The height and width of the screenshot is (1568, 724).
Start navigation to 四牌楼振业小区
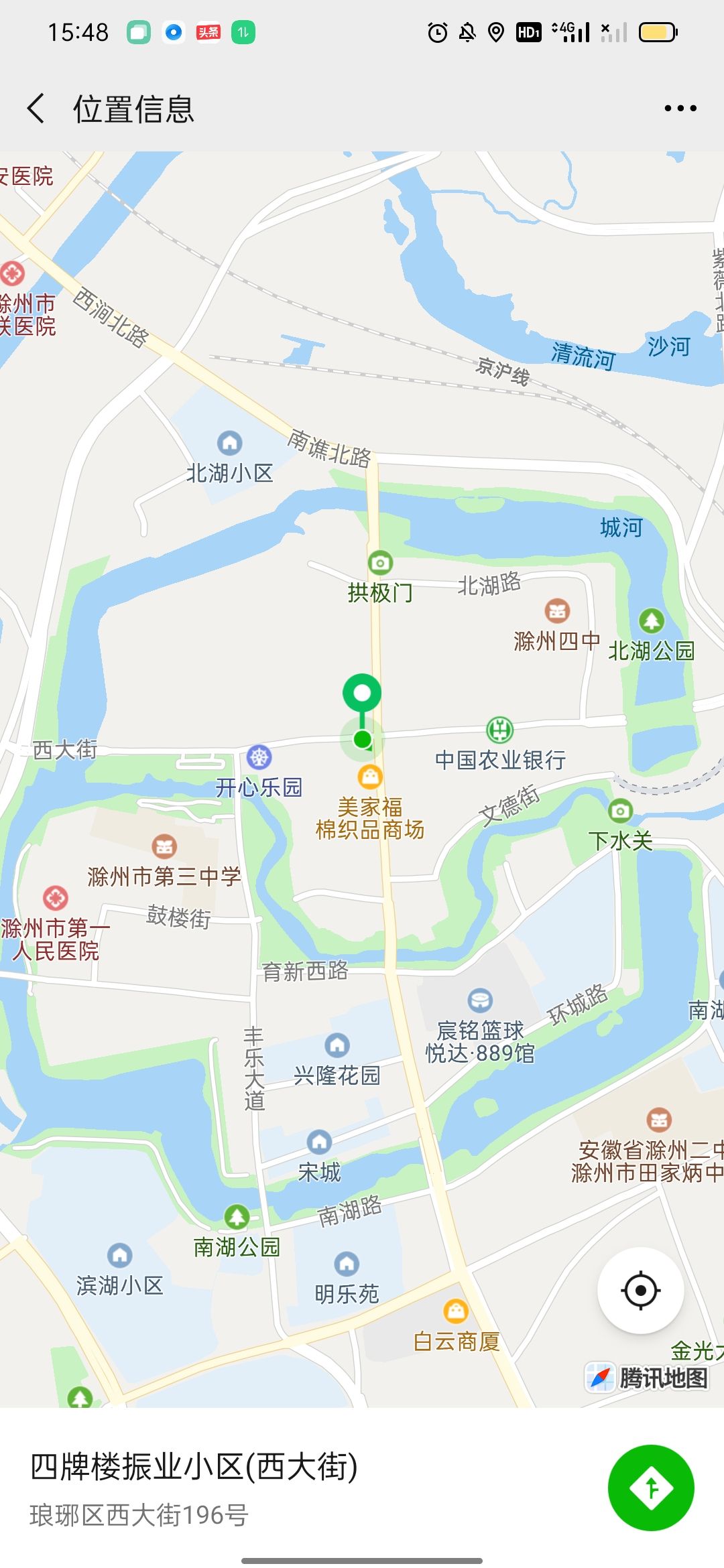[650, 1488]
